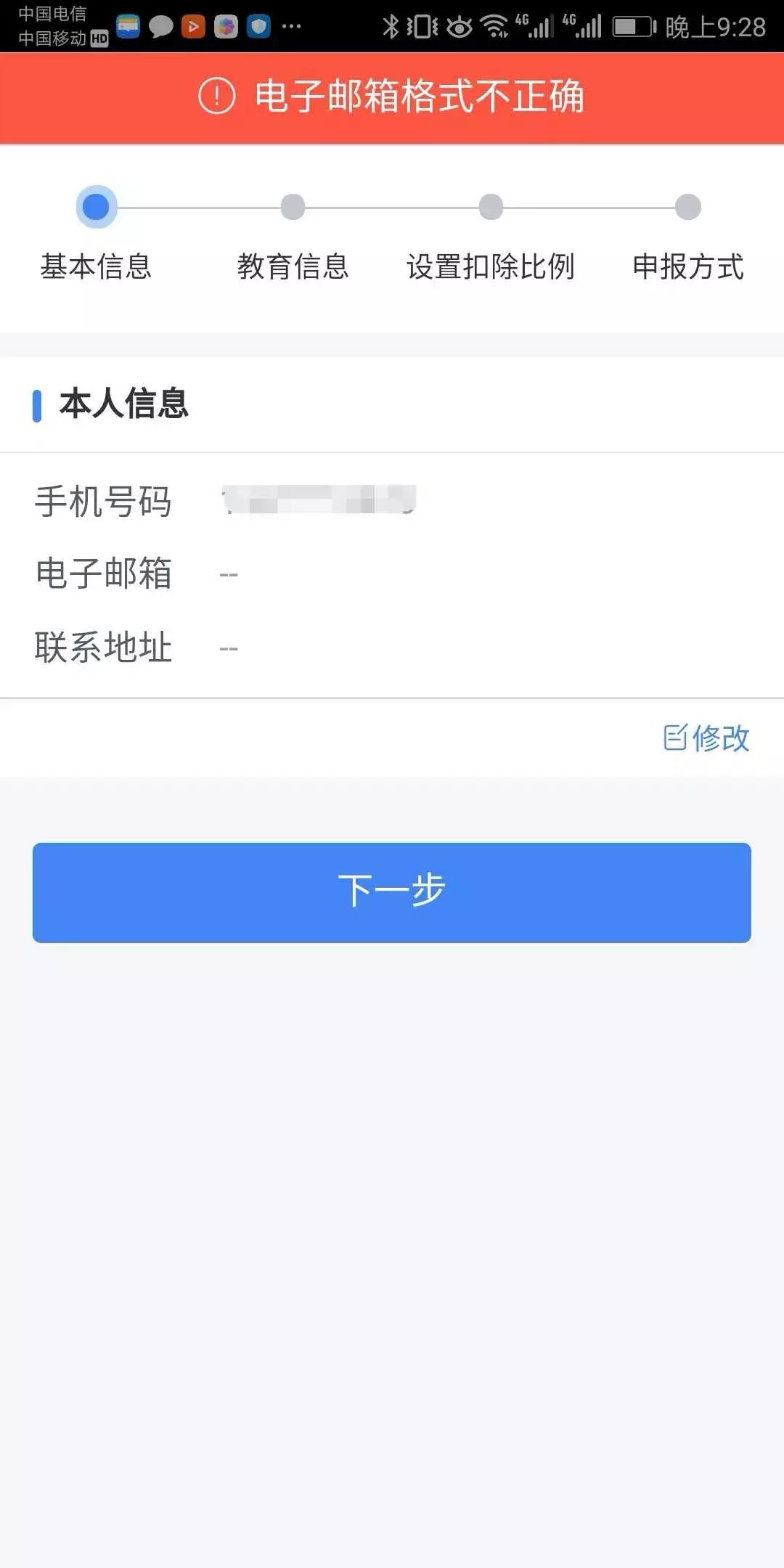Viewport: 784px width, 1568px height.
Task: Tap the masked 手机号码 phone number field
Action: (316, 502)
